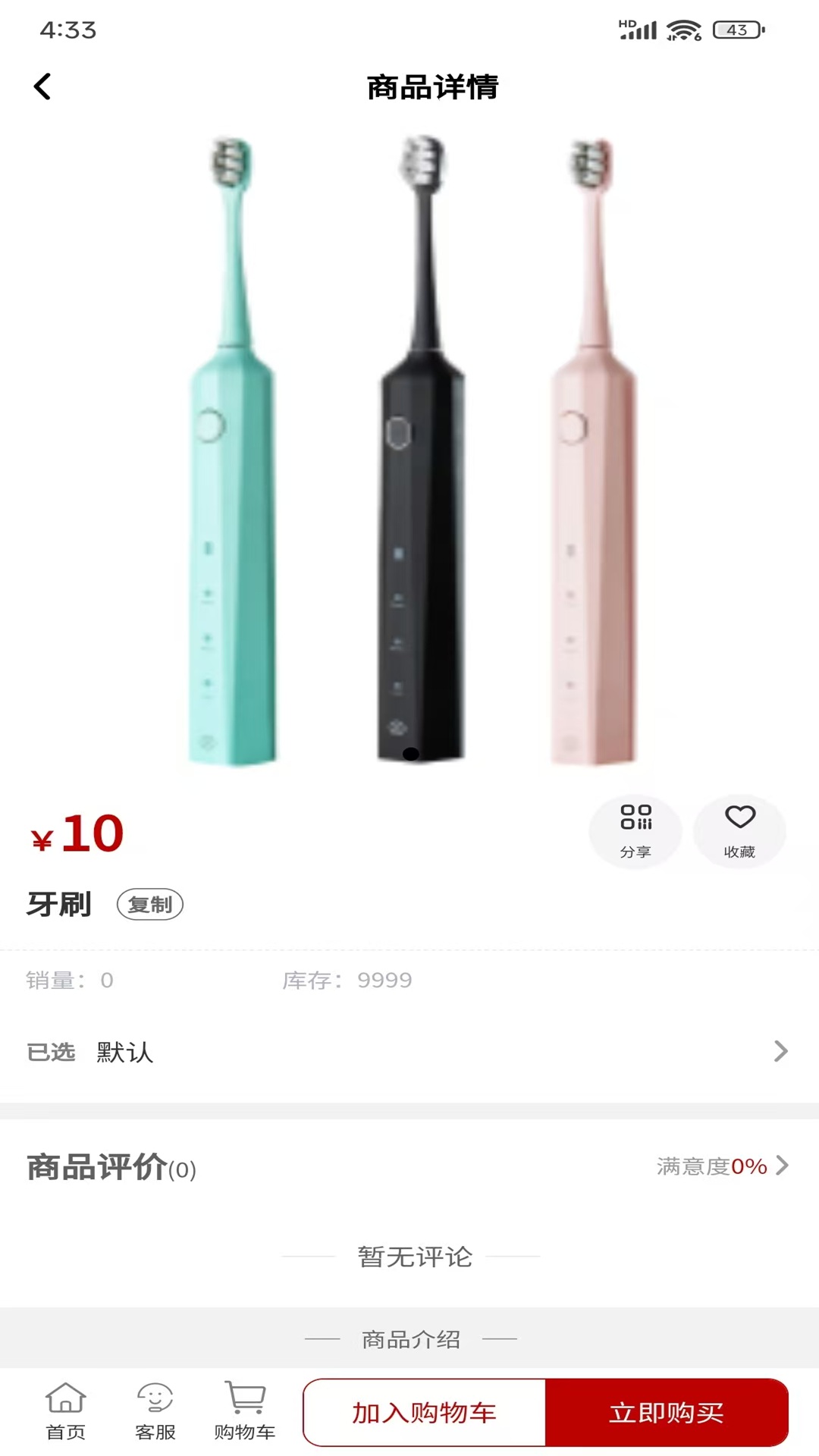Image resolution: width=819 pixels, height=1456 pixels.
Task: Tap the 收藏 heart to favorite this toothbrush
Action: coord(739,830)
